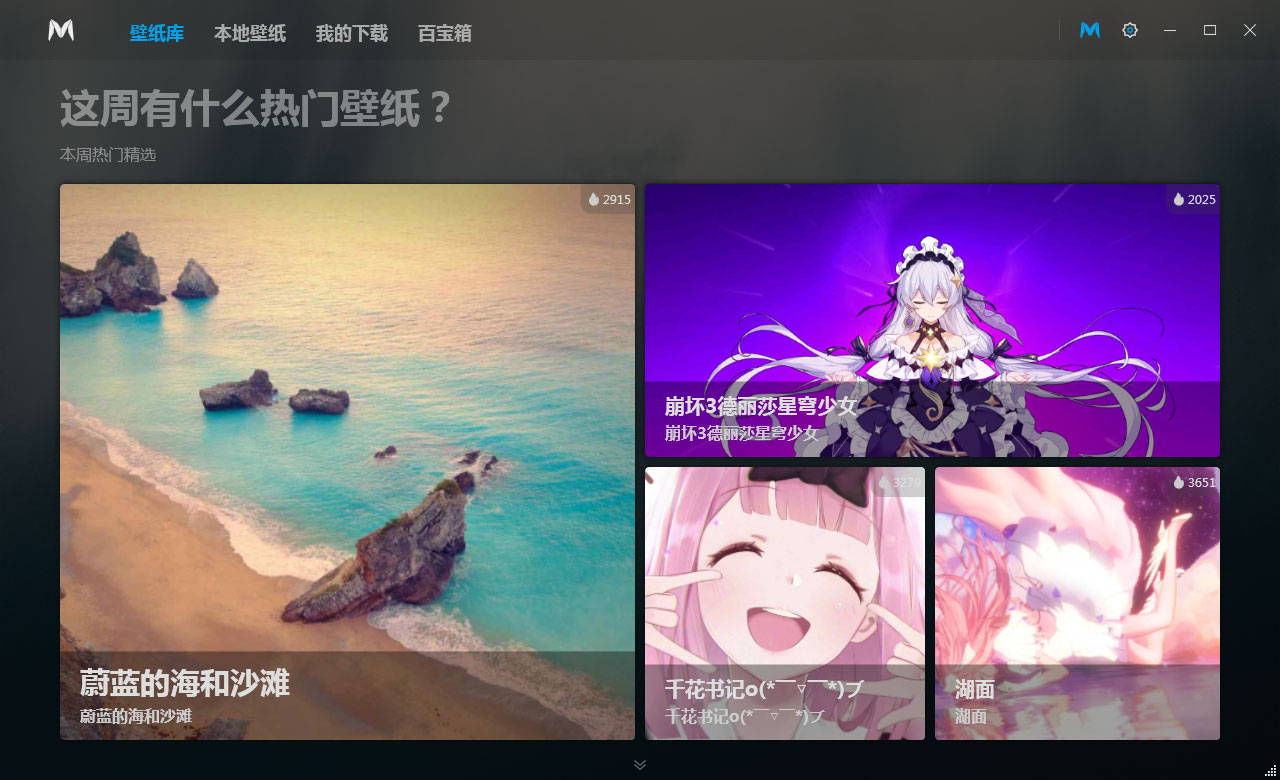Image resolution: width=1280 pixels, height=780 pixels.
Task: Open the 崩坏3德丽莎星穹少女 wallpaper
Action: coord(932,320)
